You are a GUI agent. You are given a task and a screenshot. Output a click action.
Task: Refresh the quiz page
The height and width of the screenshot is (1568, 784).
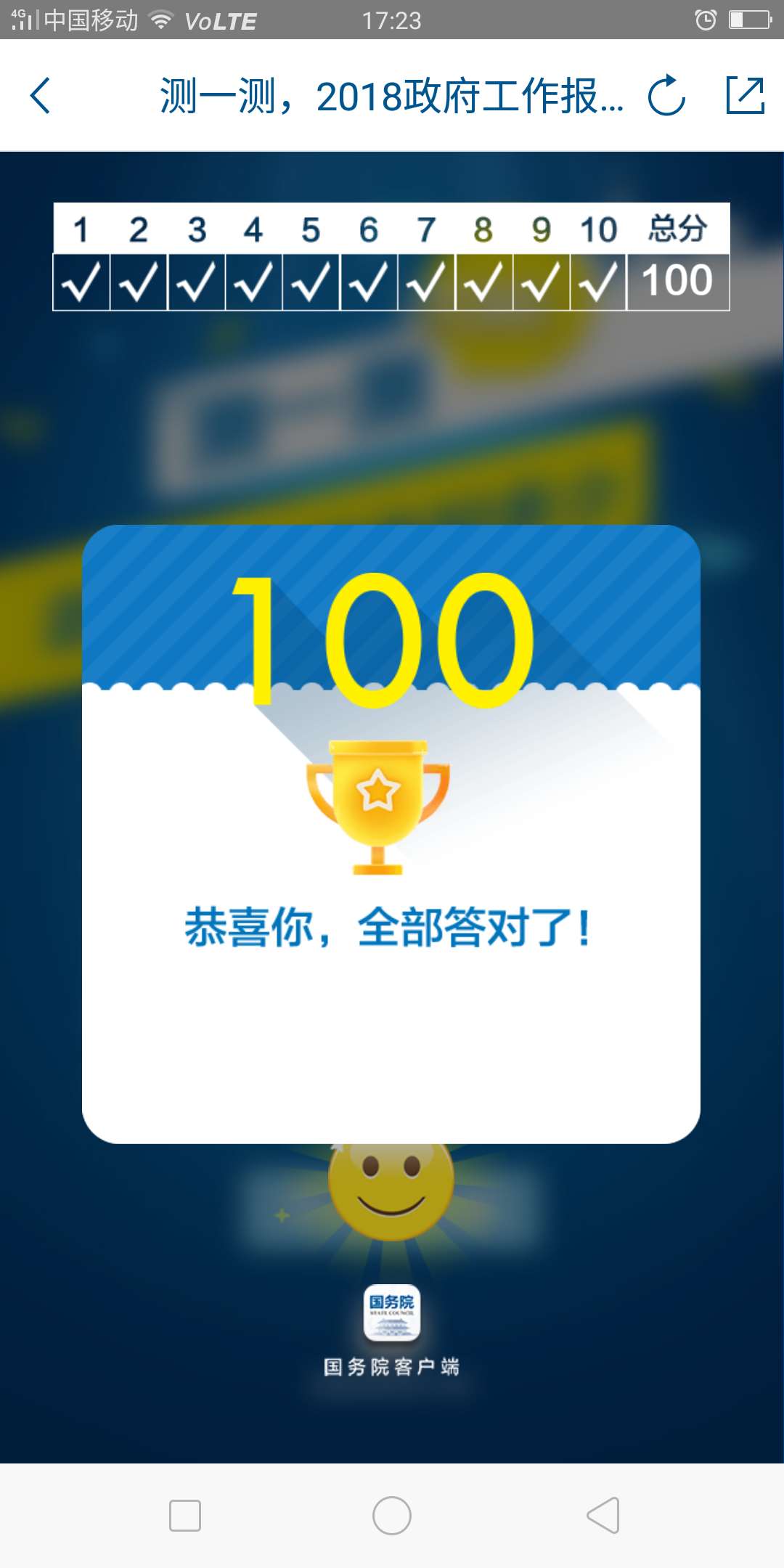point(666,96)
